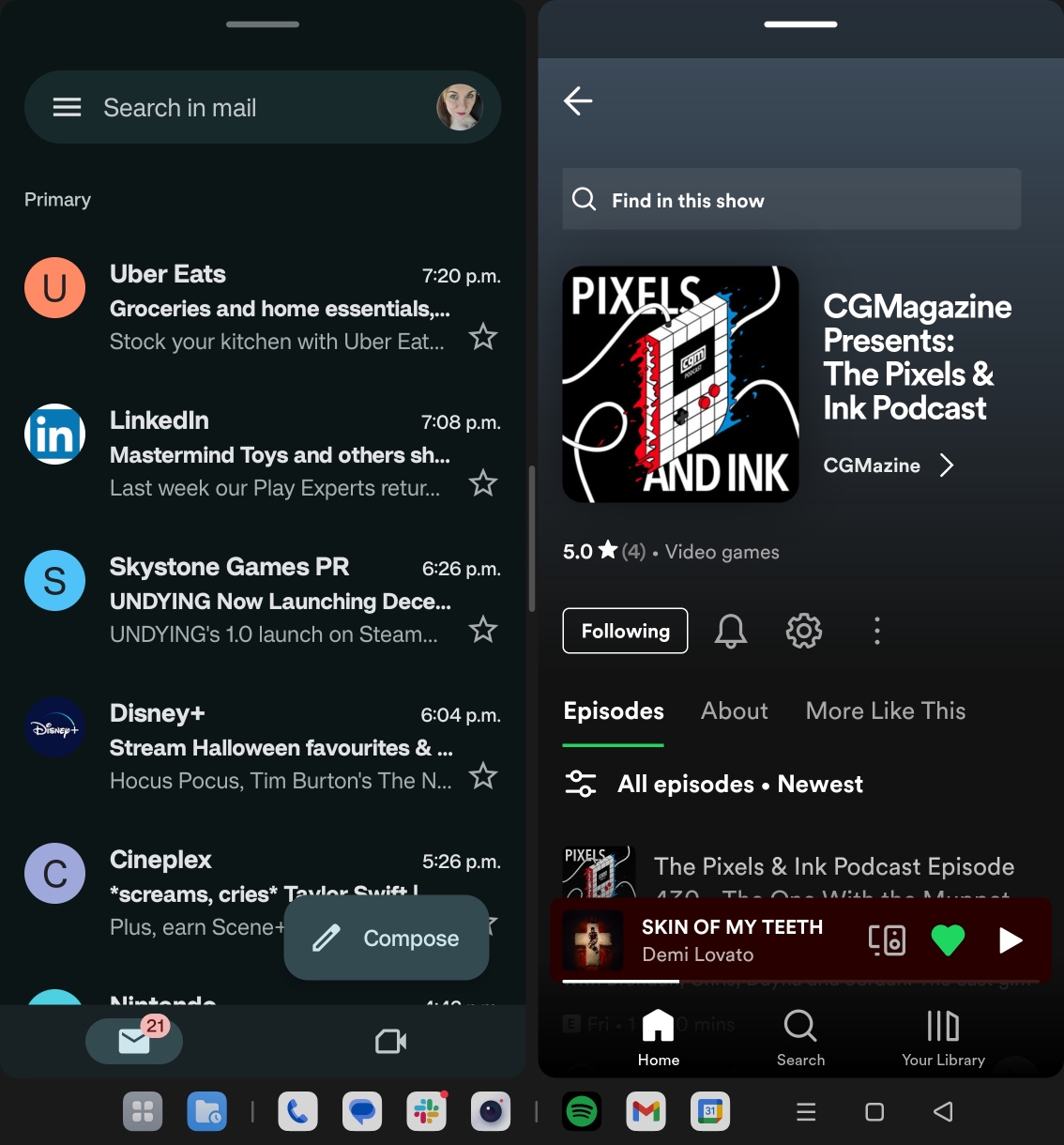Play Skin of My Teeth
Screen dimensions: 1064x1145
coord(1010,940)
